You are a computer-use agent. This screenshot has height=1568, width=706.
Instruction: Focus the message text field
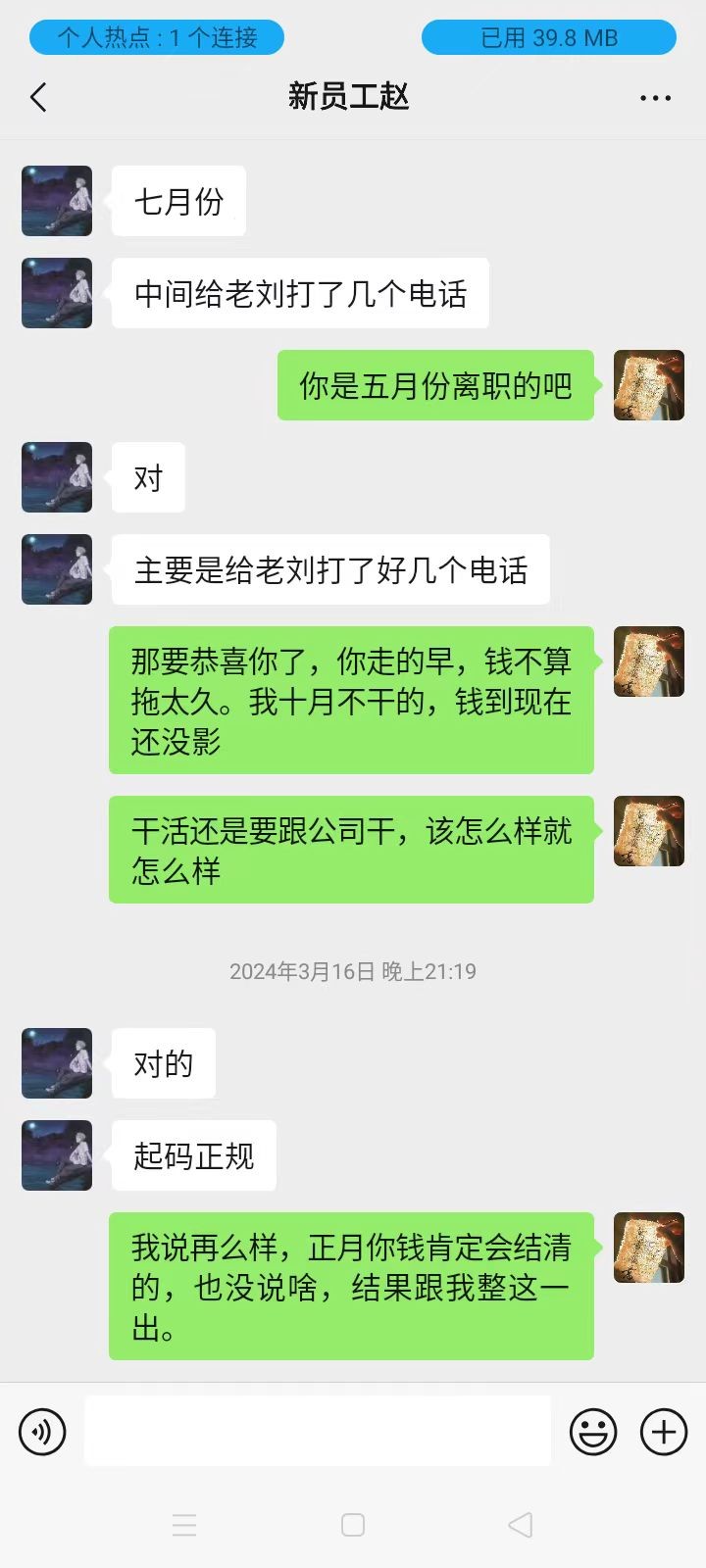[317, 1431]
